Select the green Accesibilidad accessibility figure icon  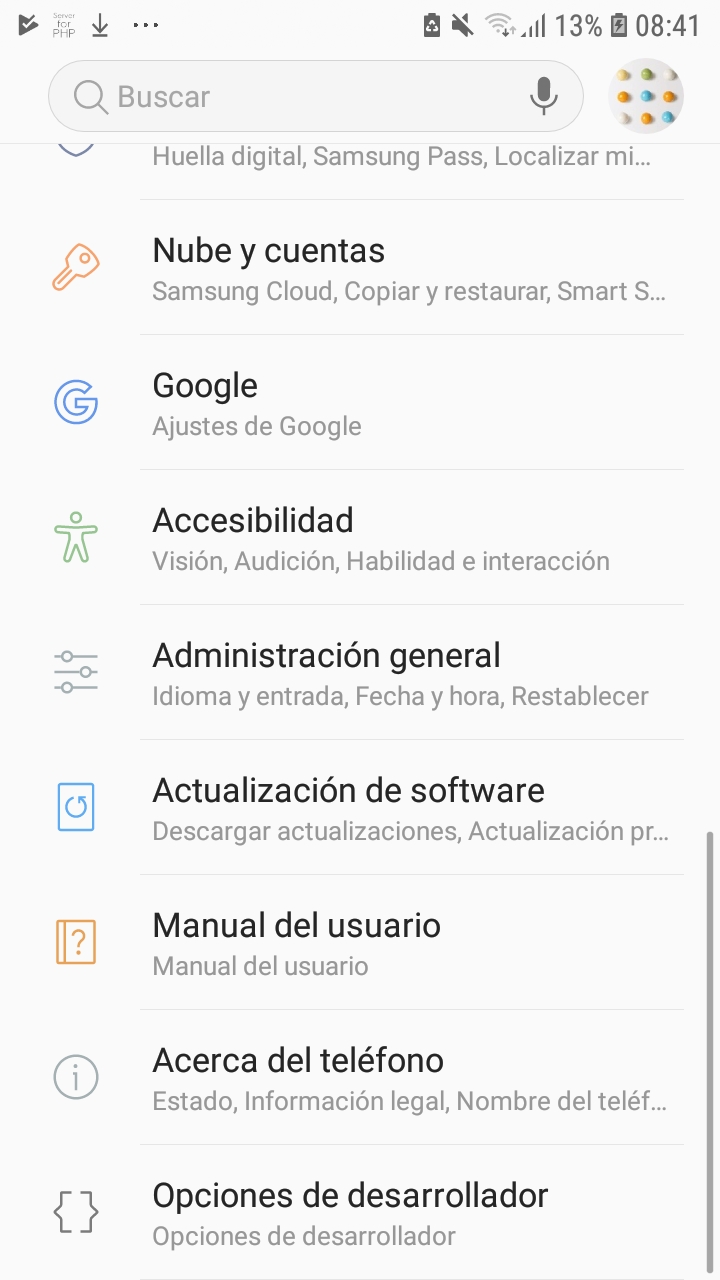[x=75, y=536]
